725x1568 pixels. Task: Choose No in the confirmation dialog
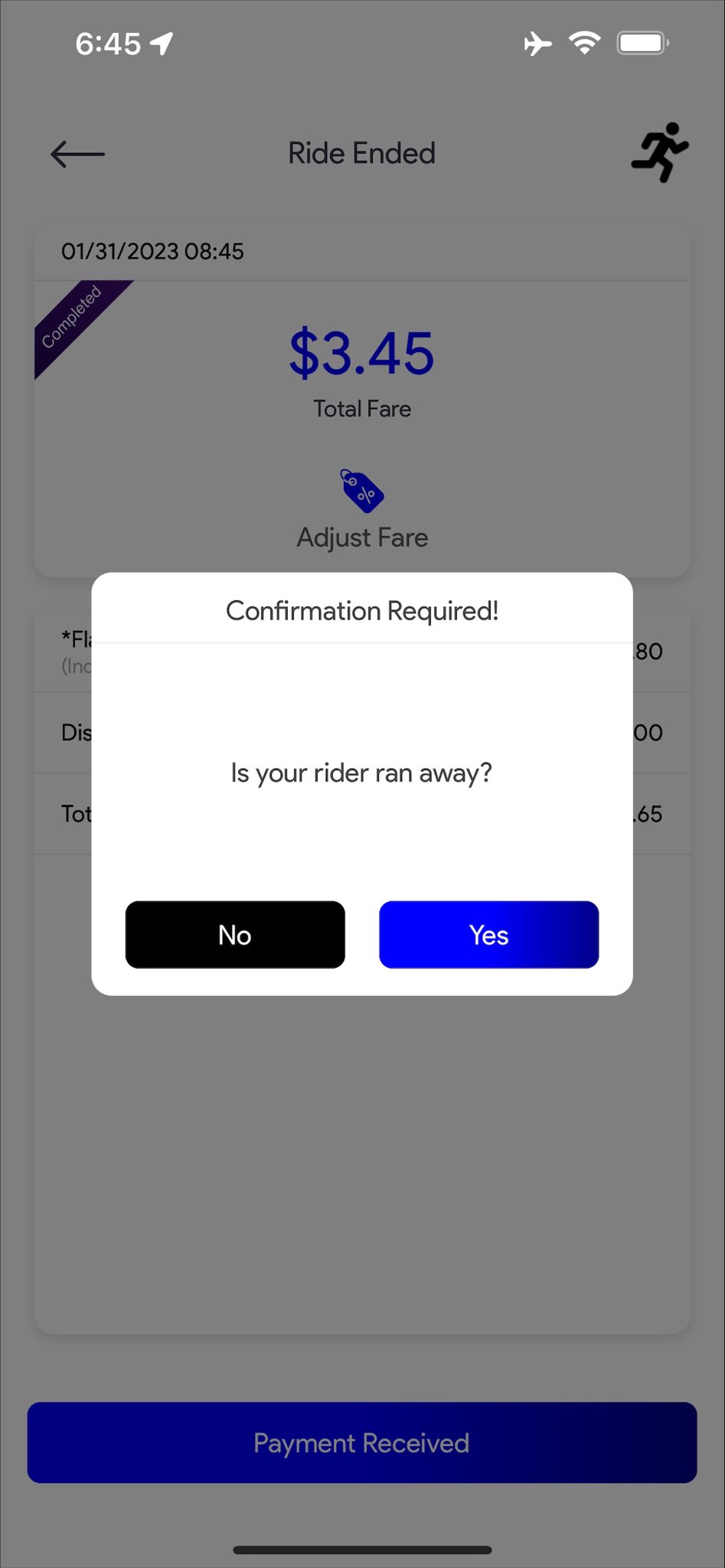pyautogui.click(x=235, y=934)
